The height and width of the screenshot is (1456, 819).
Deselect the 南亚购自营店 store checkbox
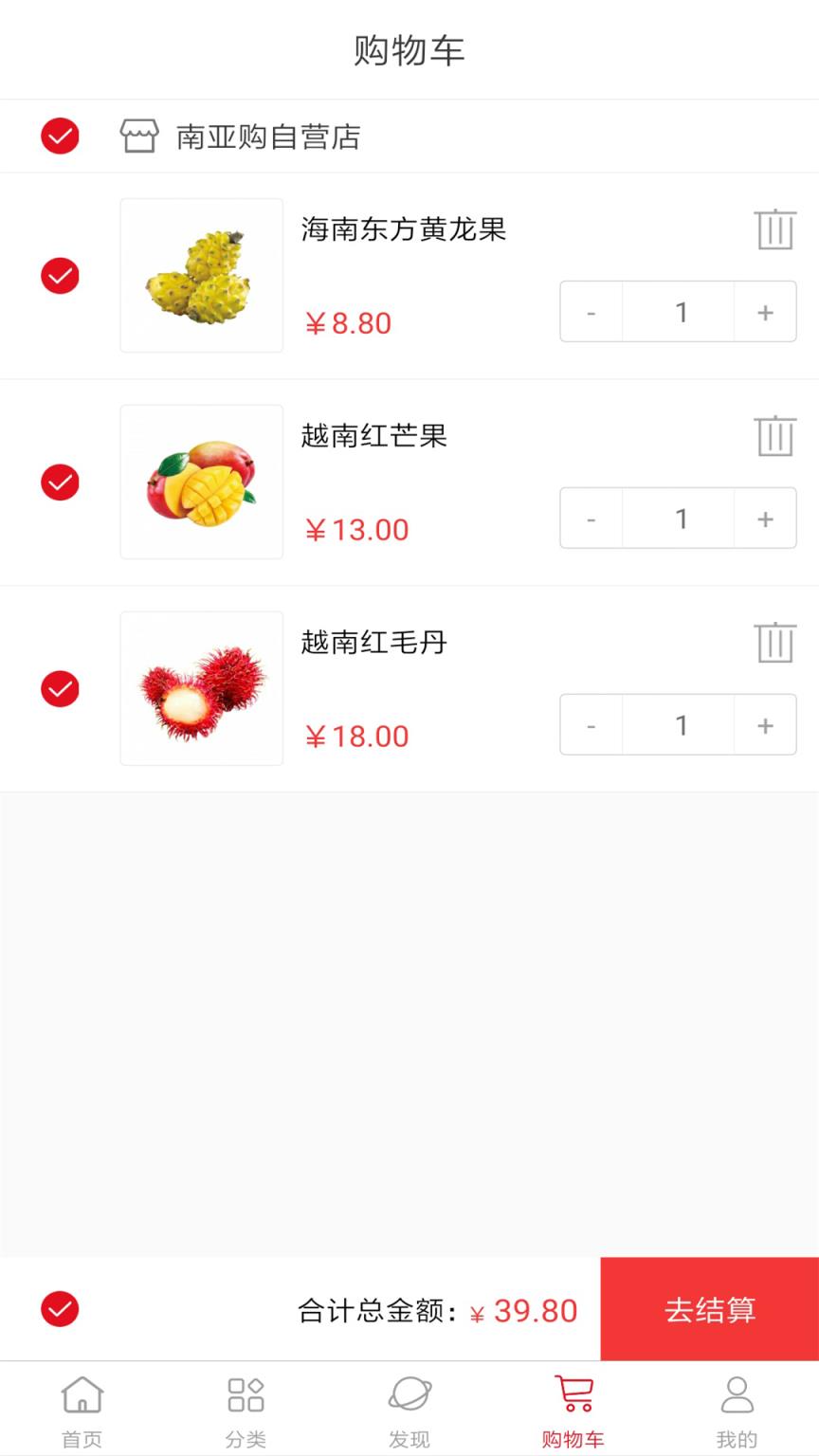[60, 136]
